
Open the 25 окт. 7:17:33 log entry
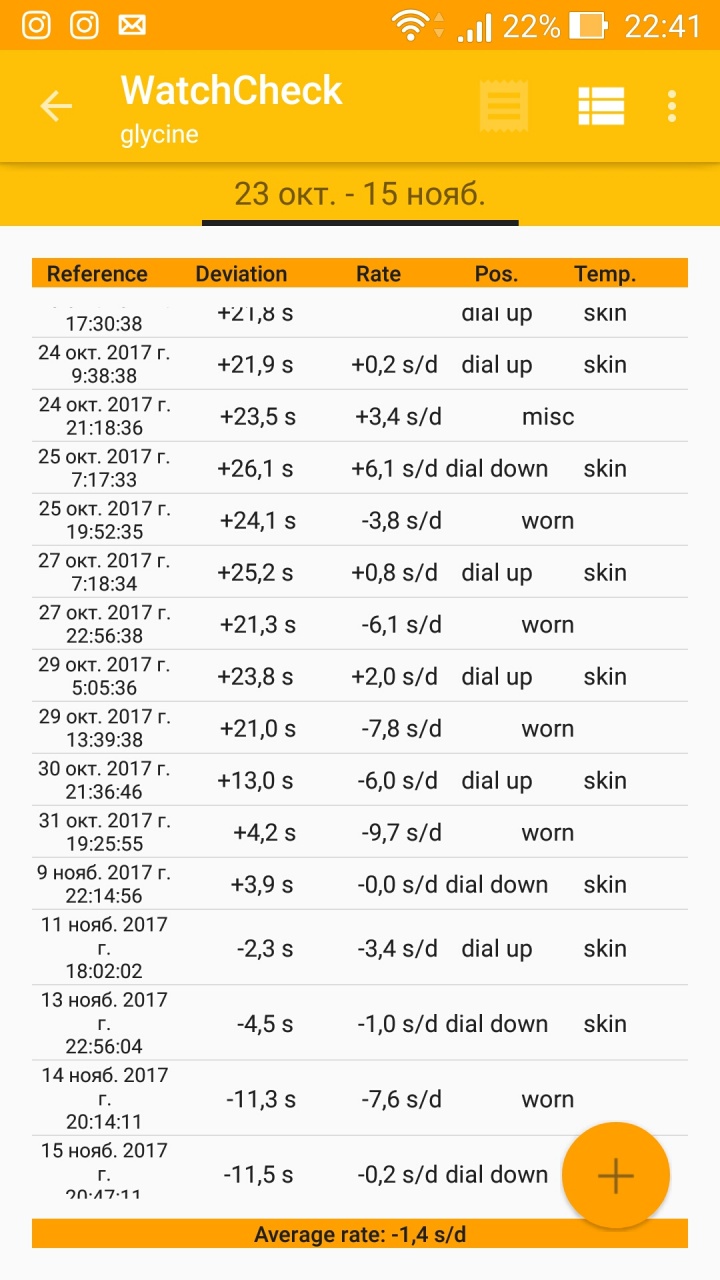pyautogui.click(x=359, y=469)
